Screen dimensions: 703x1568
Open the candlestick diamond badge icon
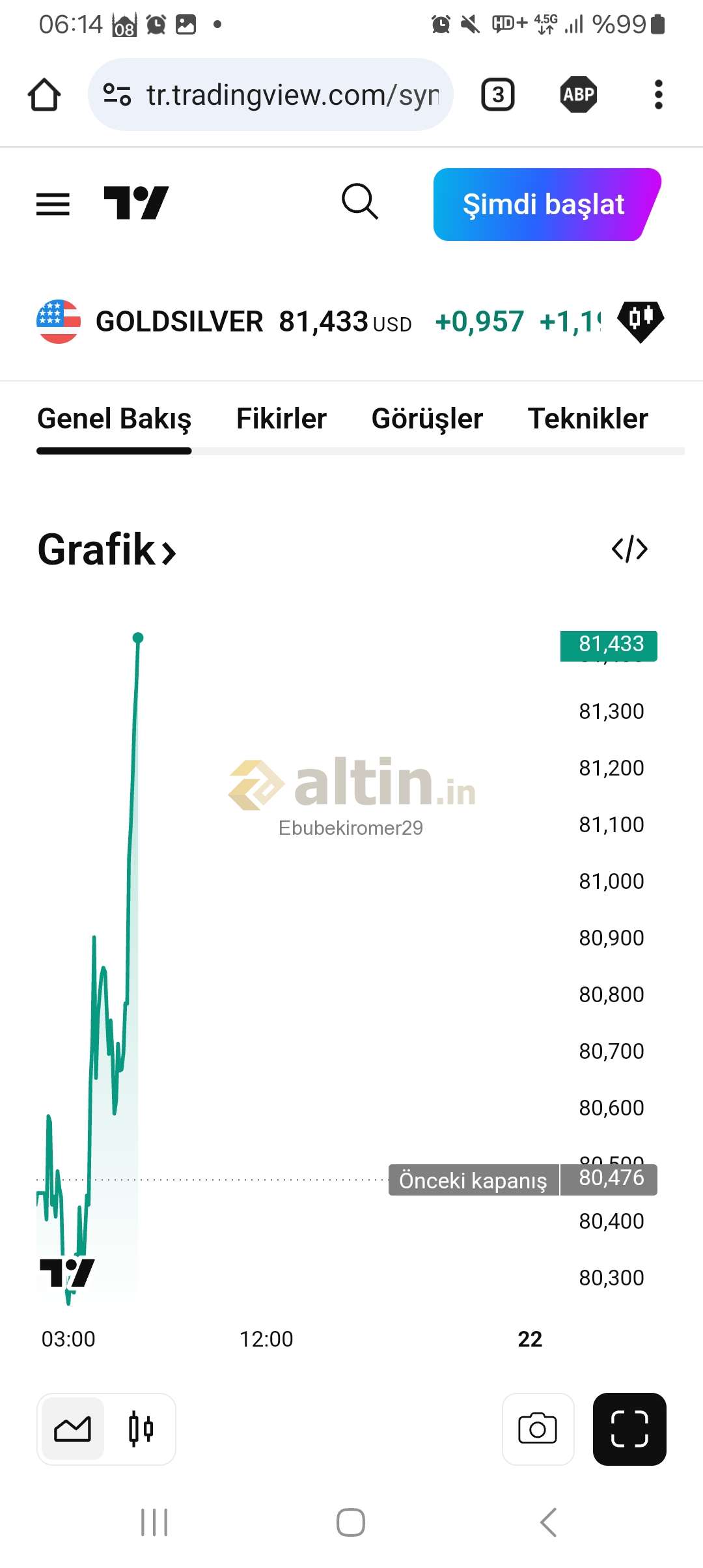tap(641, 320)
